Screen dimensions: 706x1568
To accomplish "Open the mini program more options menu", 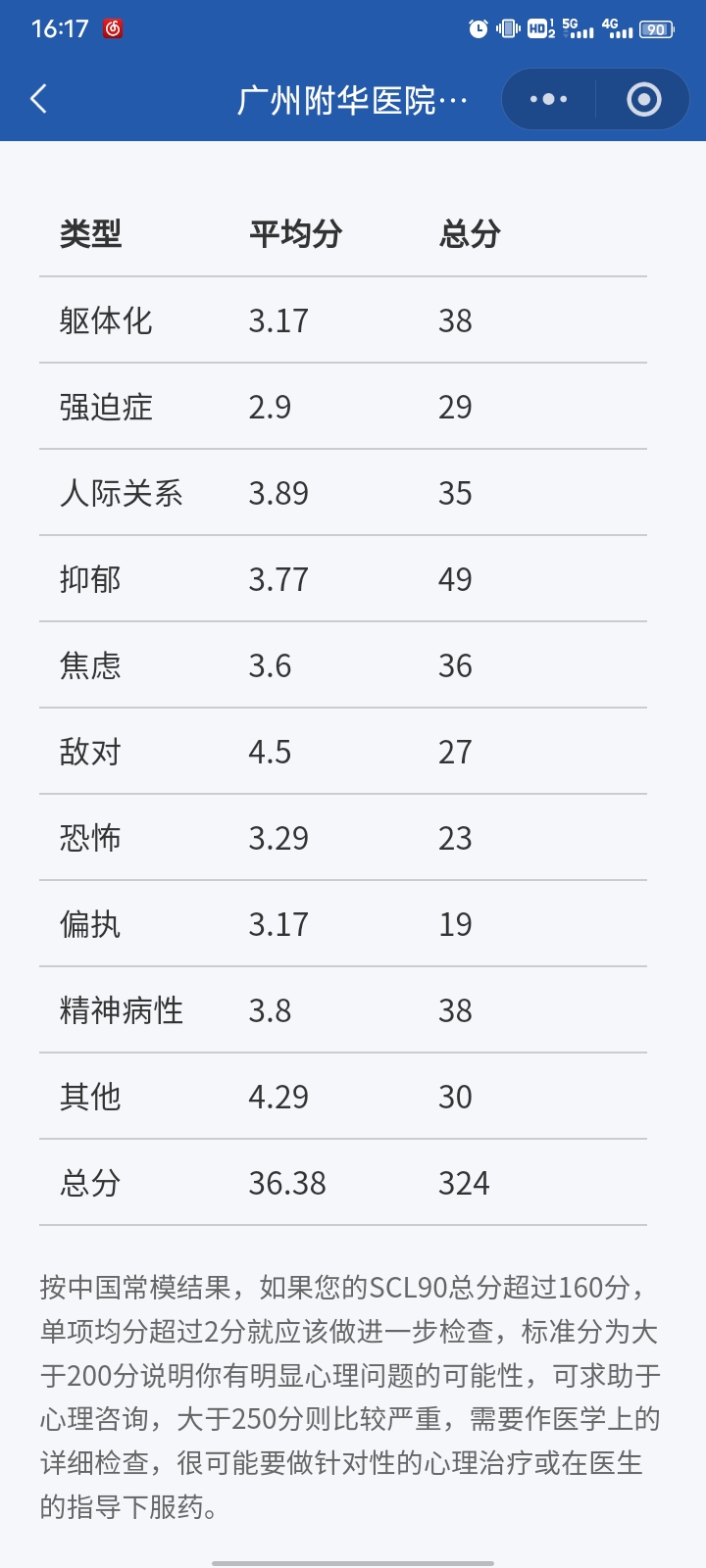I will 548,99.
